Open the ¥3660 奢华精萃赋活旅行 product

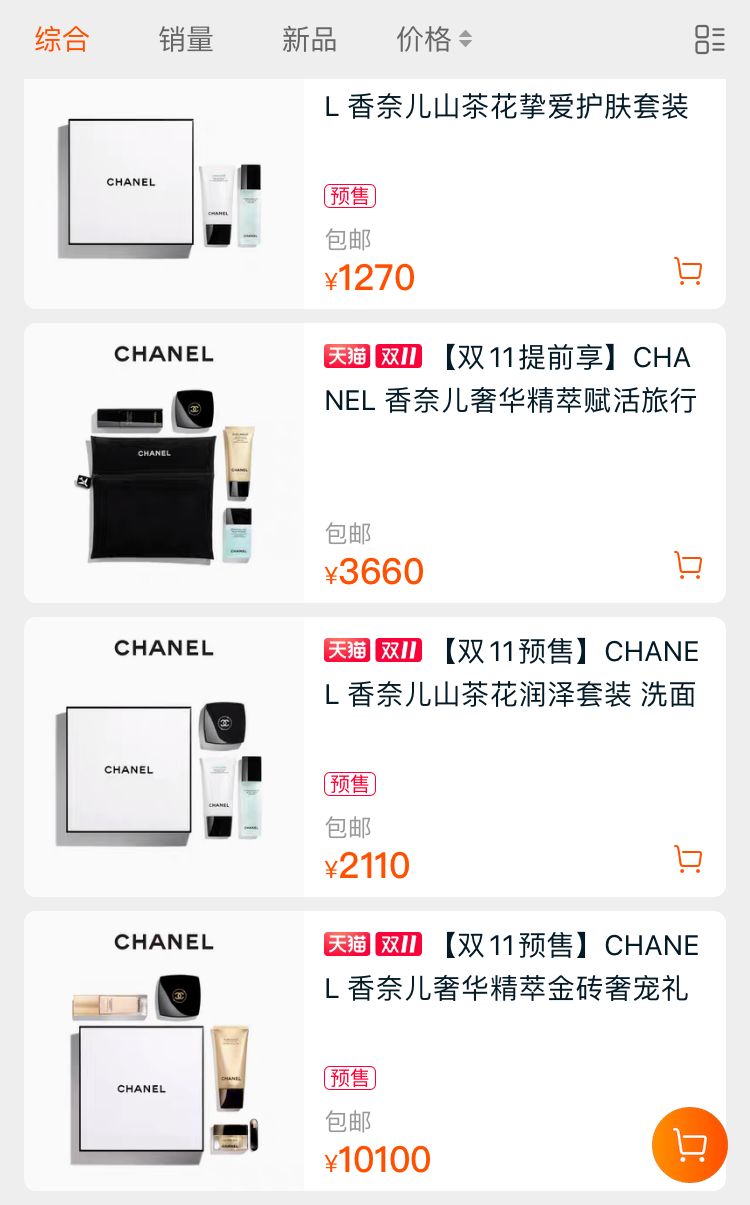tap(375, 463)
